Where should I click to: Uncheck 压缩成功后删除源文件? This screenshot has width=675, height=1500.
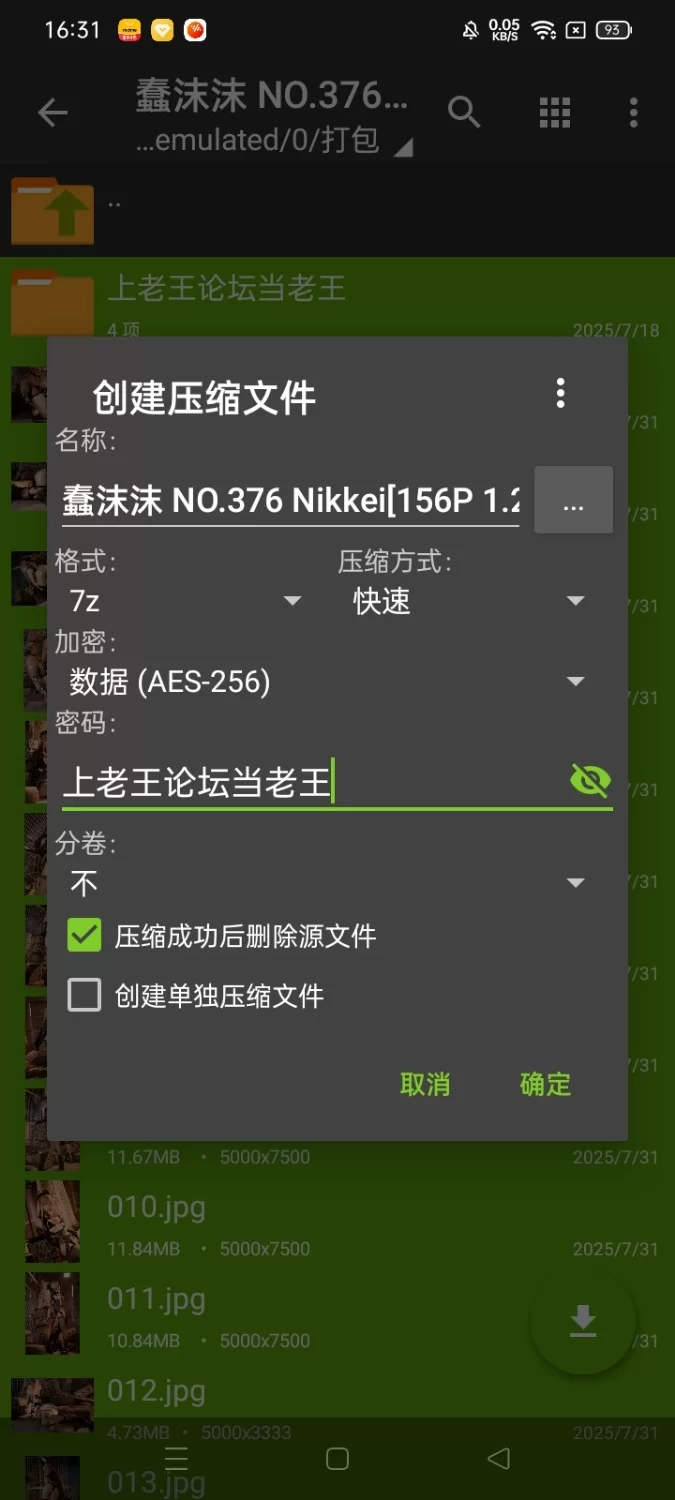click(x=85, y=936)
